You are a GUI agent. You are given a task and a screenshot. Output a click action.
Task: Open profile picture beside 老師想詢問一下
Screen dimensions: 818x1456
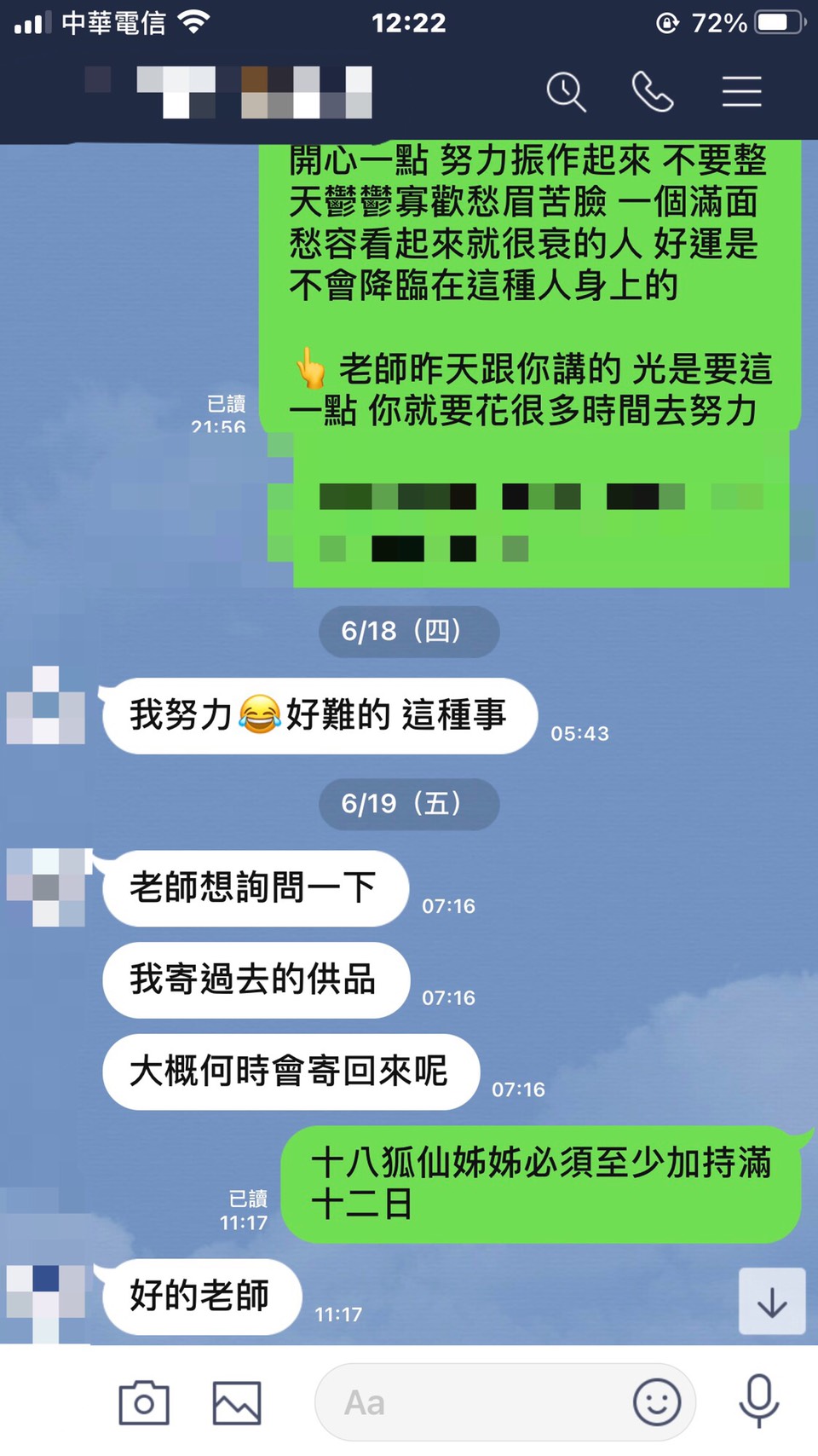click(x=46, y=887)
